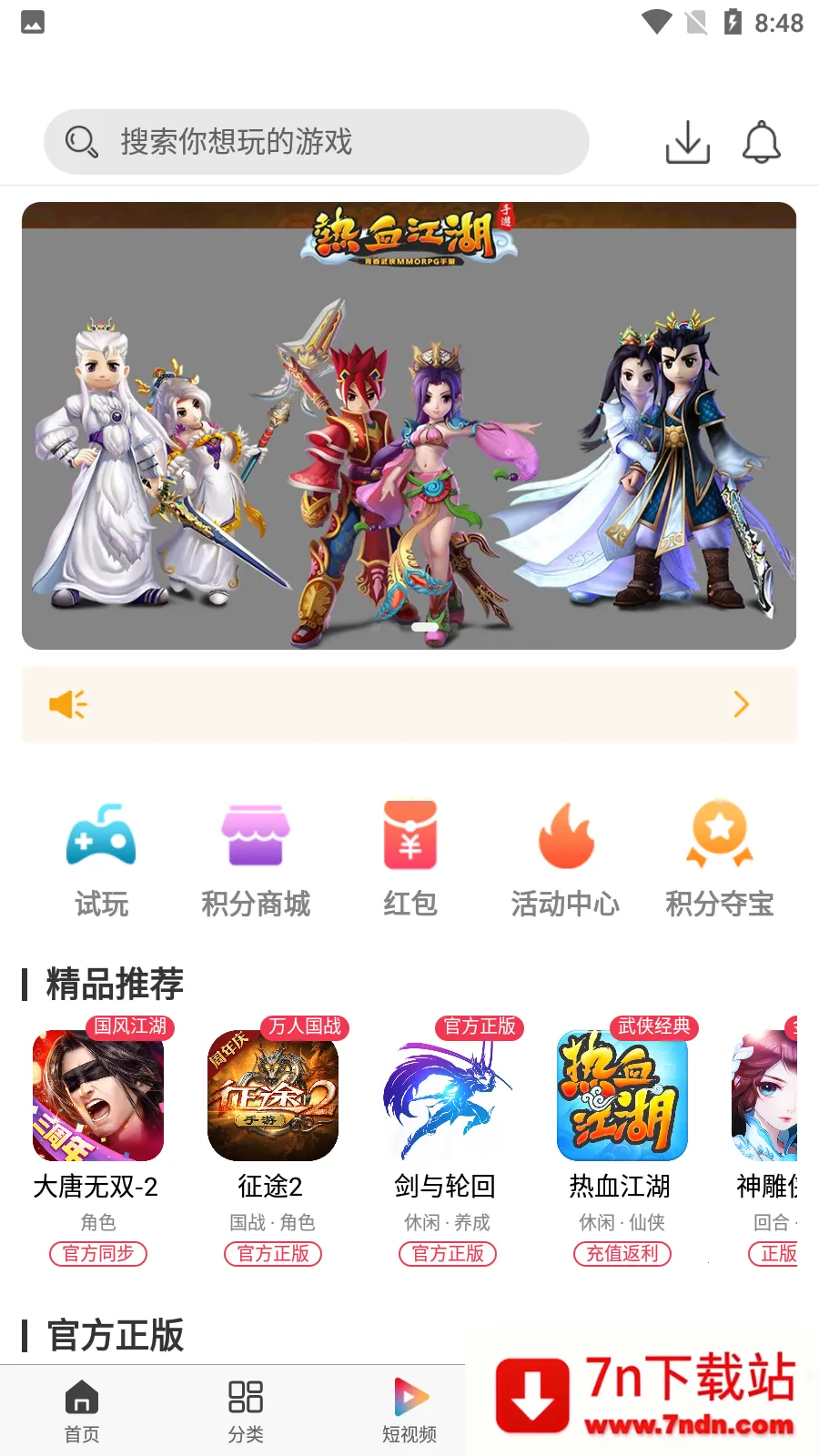Open the notification bell icon

(762, 141)
